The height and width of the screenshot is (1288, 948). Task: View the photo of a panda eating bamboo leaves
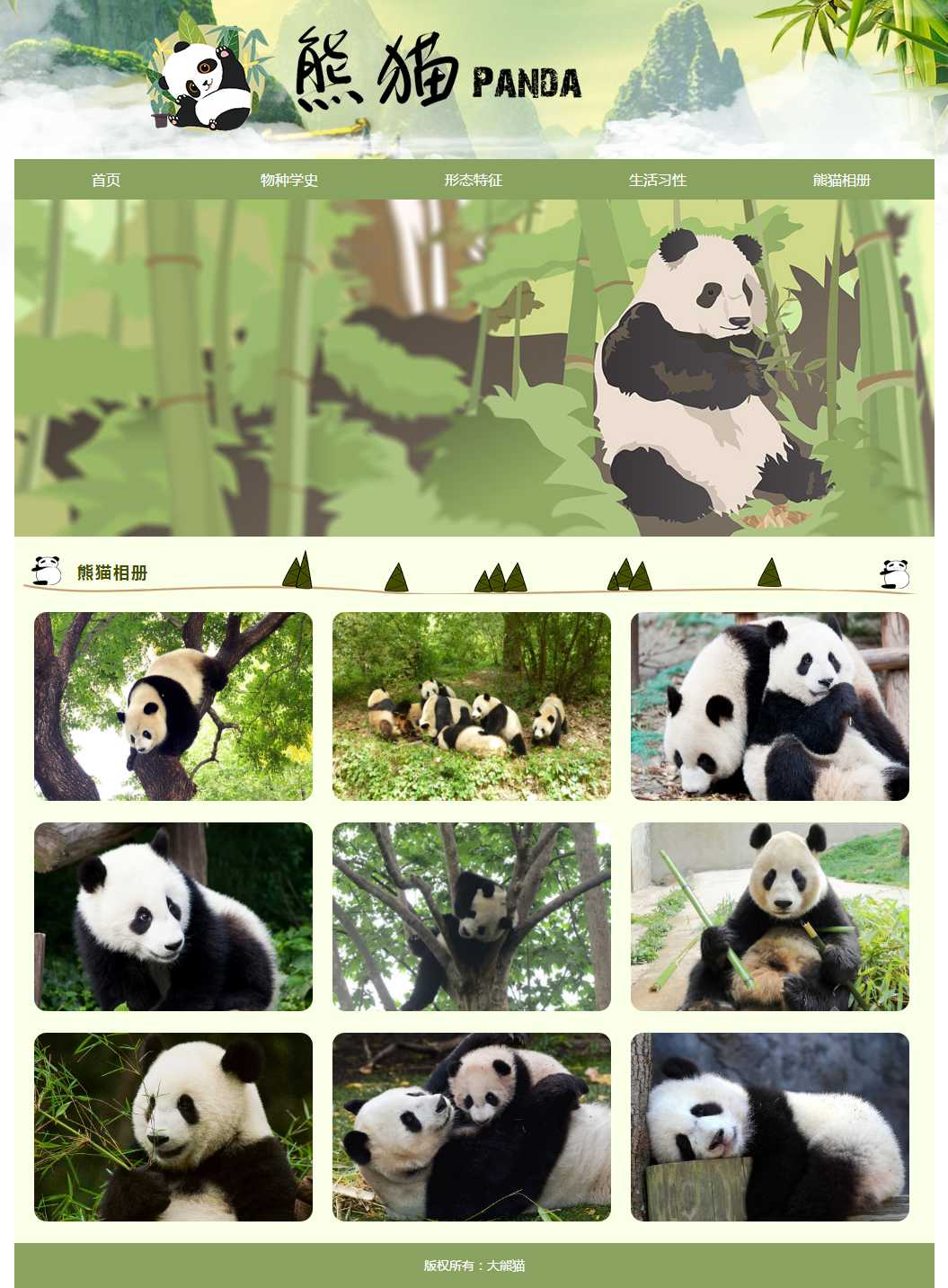pos(173,1127)
